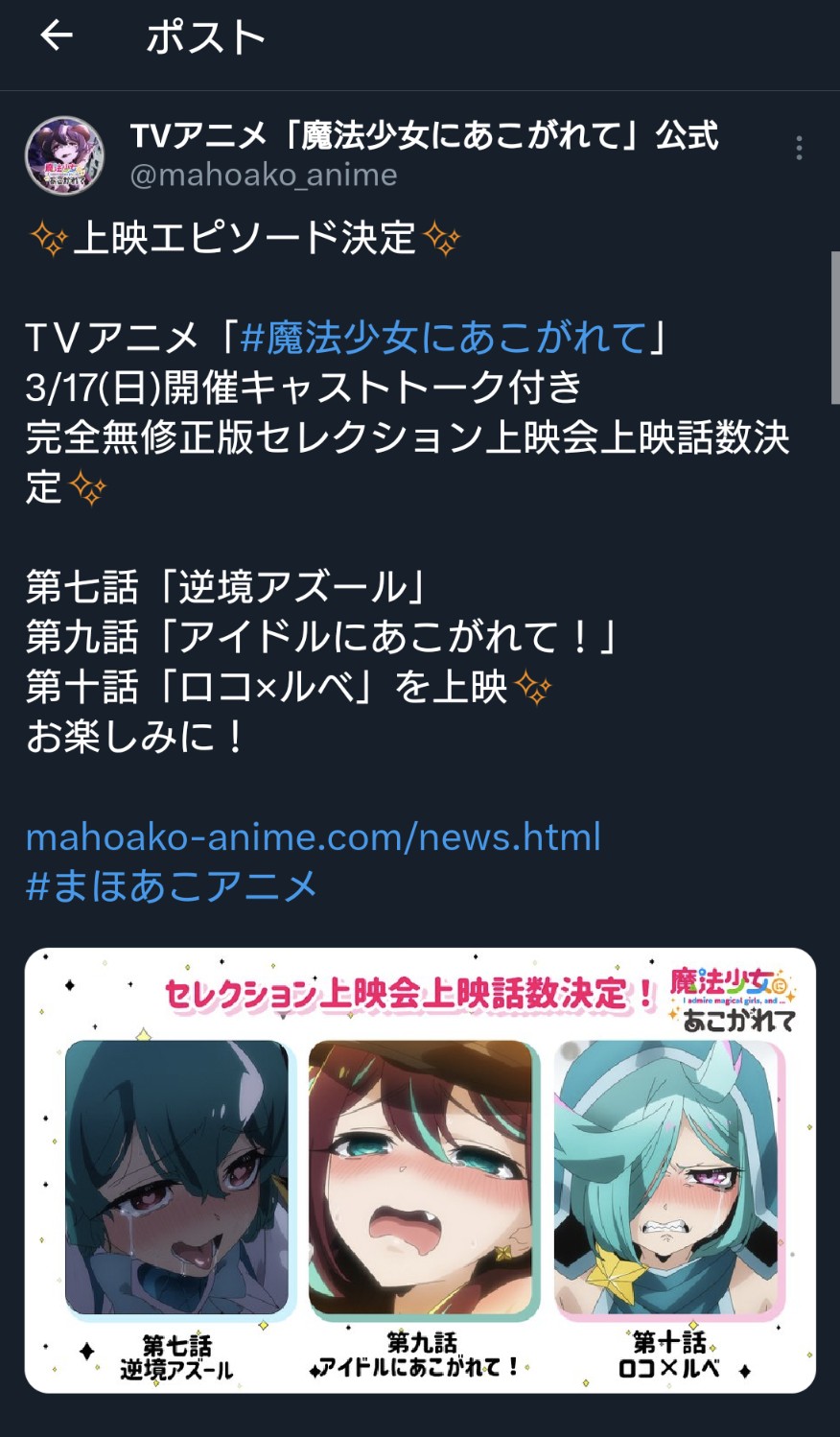Open the account name TVアニメ「魔法少女にあこがれて」公式
The width and height of the screenshot is (840, 1437).
pos(424,136)
